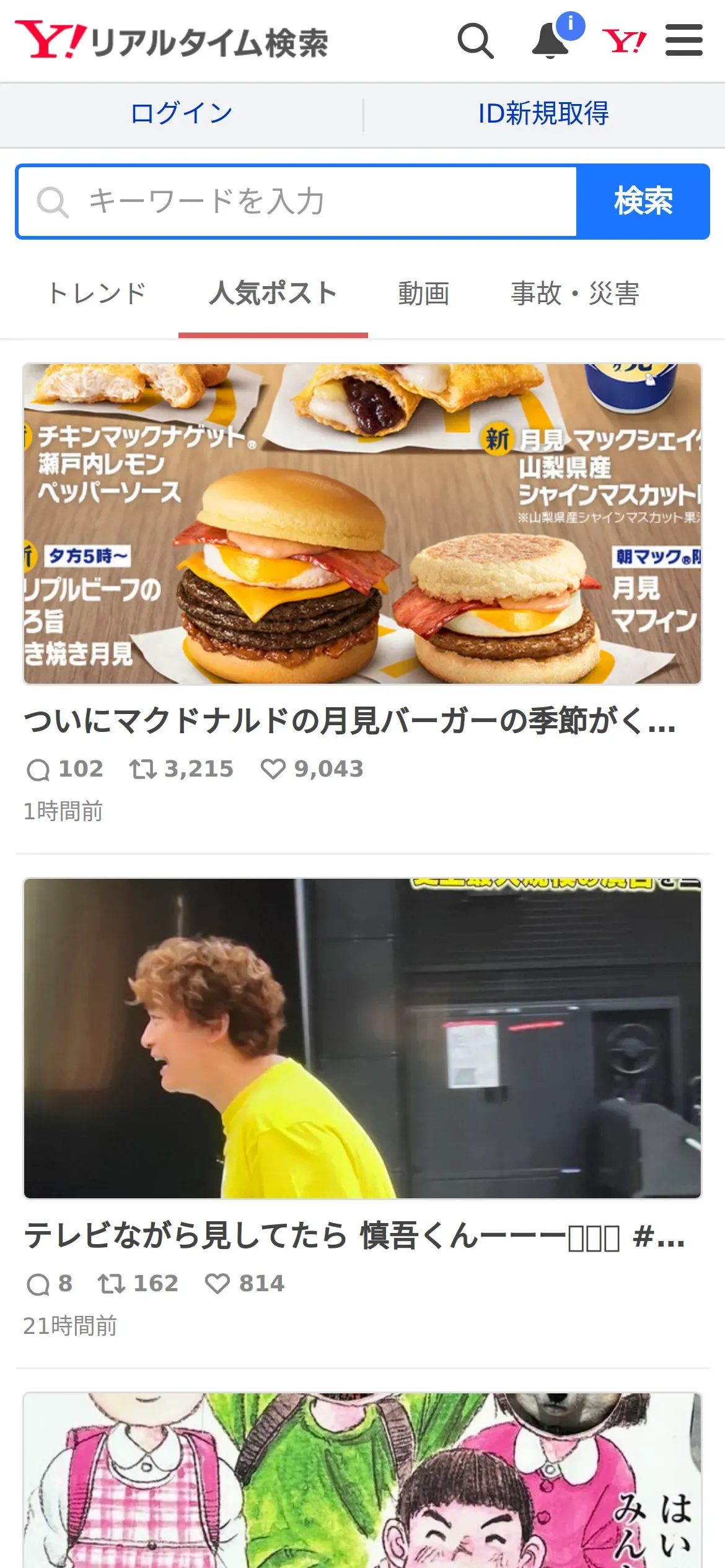
Task: Tap the ログイン link
Action: tap(182, 114)
